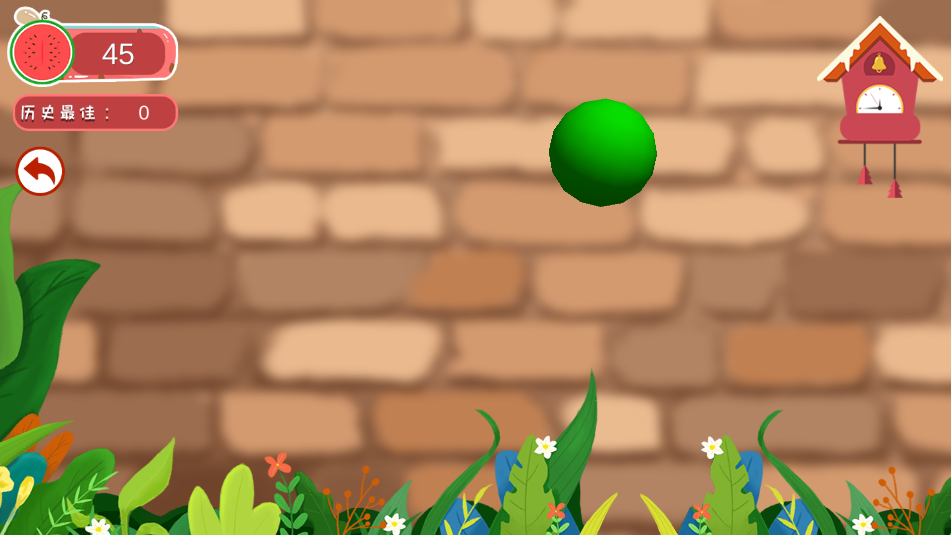This screenshot has height=535, width=951.
Task: Tap the red back arrow button
Action: [x=40, y=171]
